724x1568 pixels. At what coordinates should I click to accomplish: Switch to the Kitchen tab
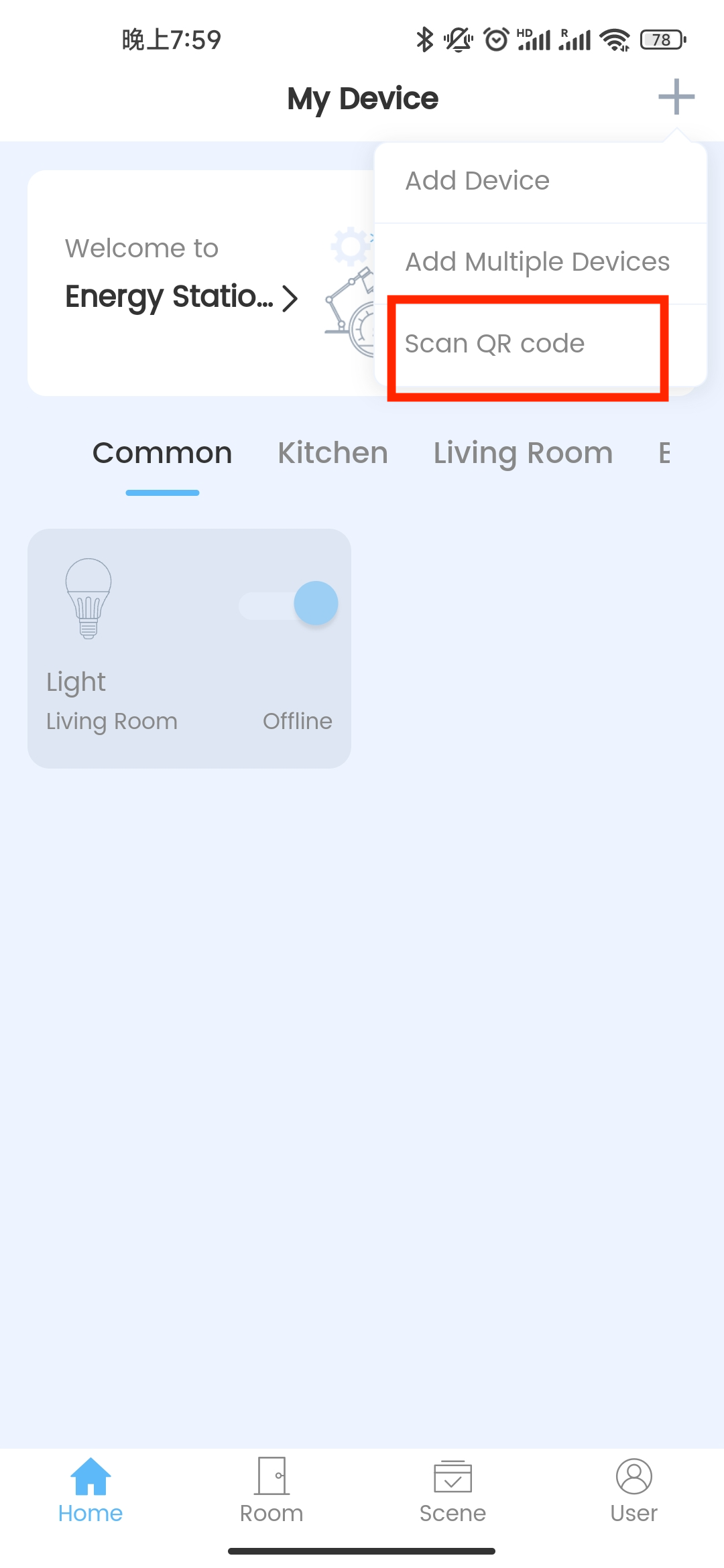pyautogui.click(x=333, y=454)
